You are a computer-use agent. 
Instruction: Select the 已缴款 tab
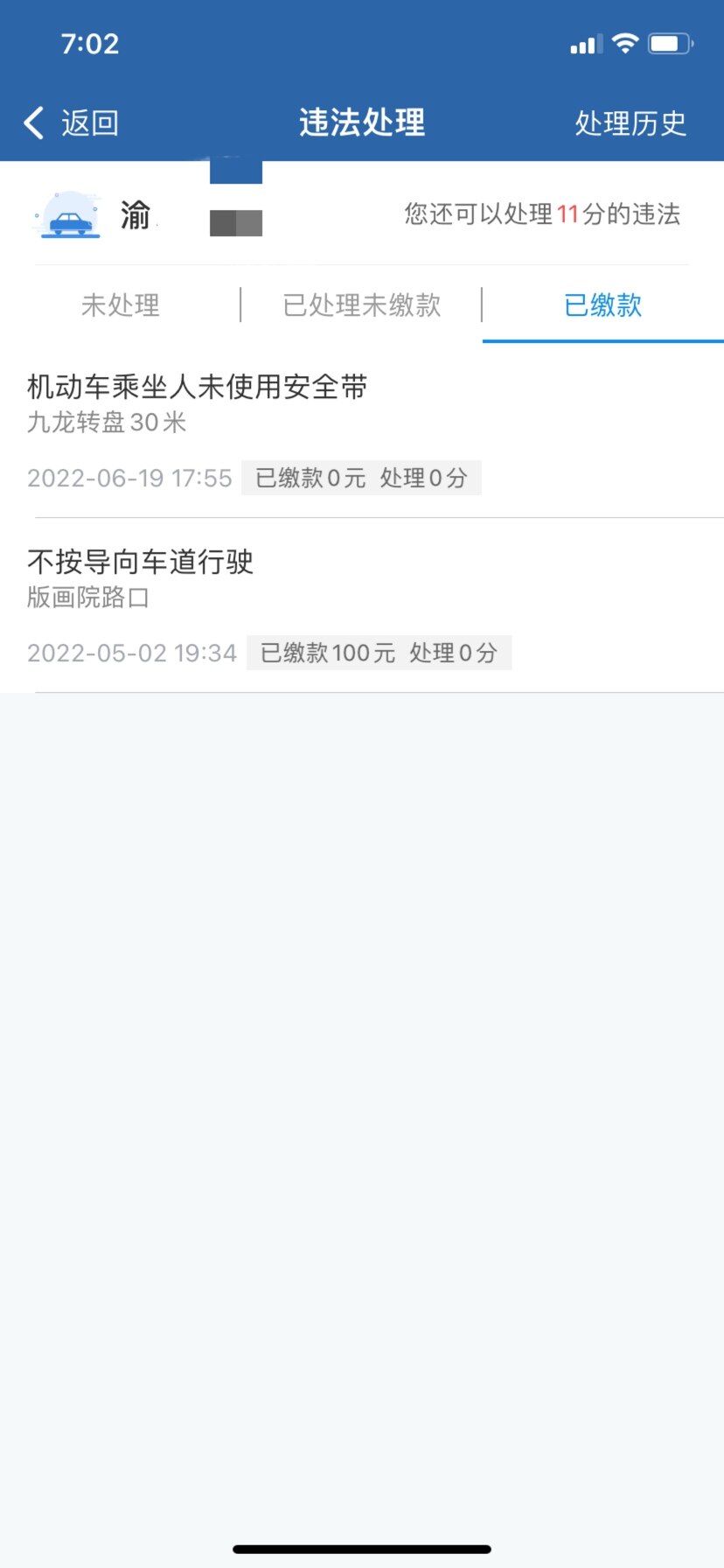603,305
